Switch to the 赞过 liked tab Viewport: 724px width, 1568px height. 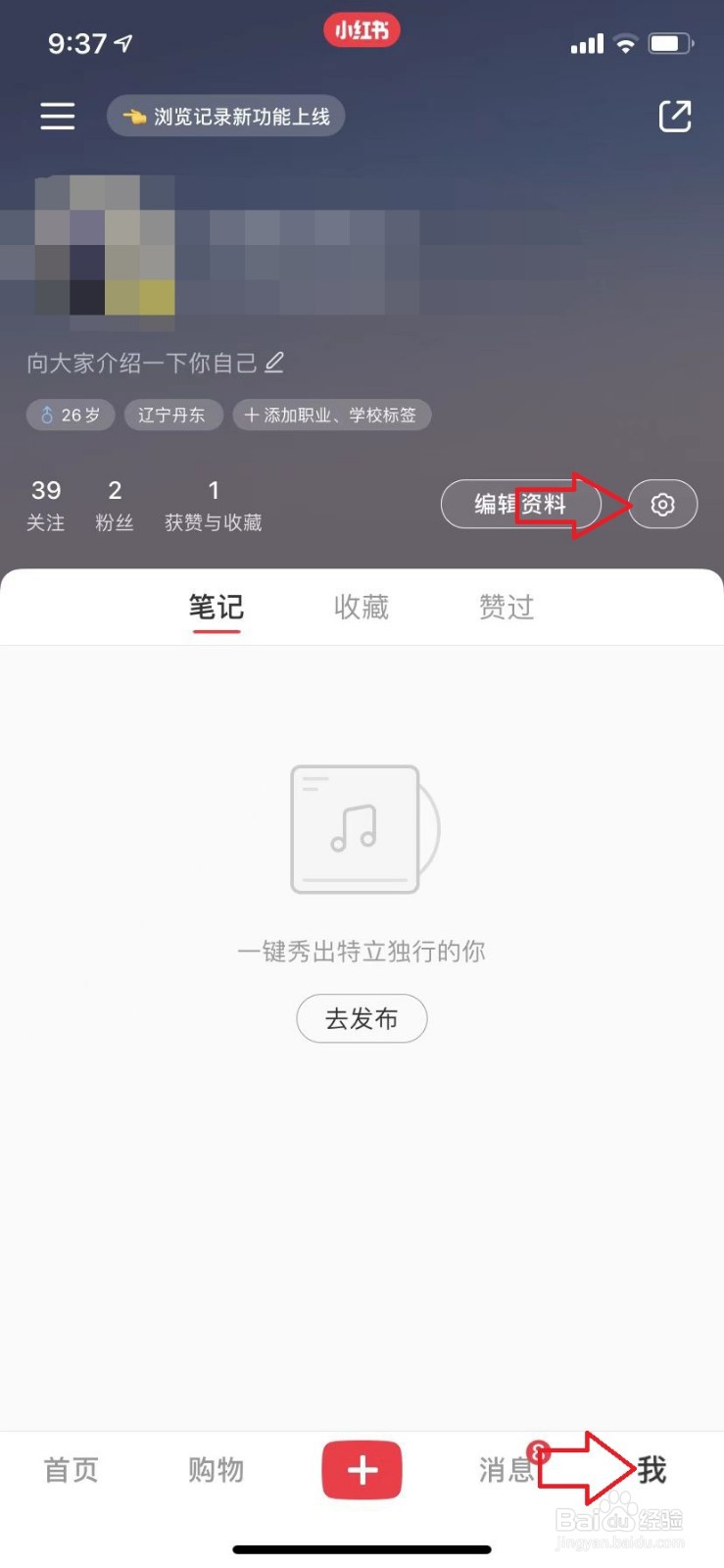click(x=507, y=607)
